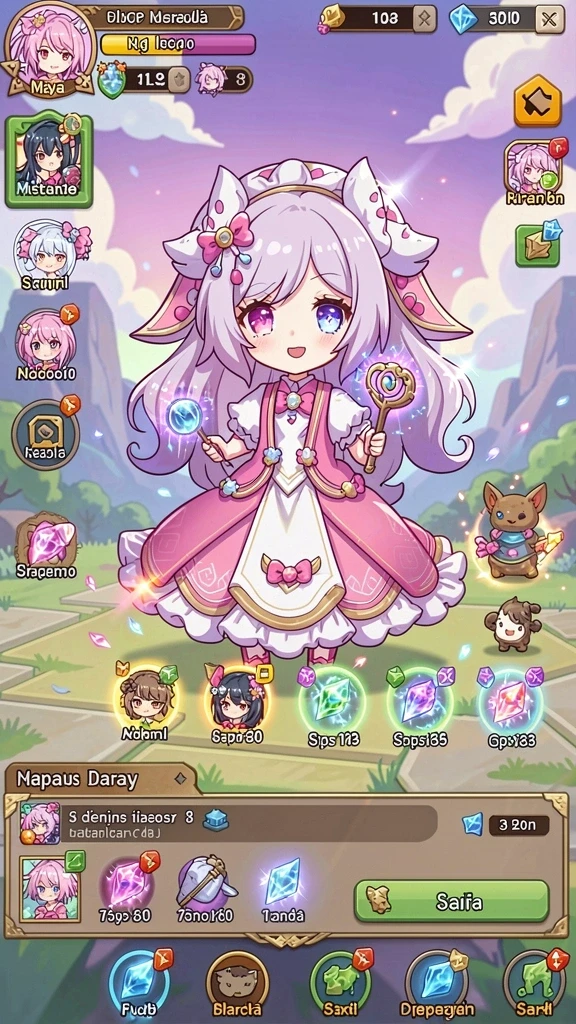This screenshot has width=576, height=1024.
Task: Open the Riranon character portrait
Action: click(x=533, y=171)
